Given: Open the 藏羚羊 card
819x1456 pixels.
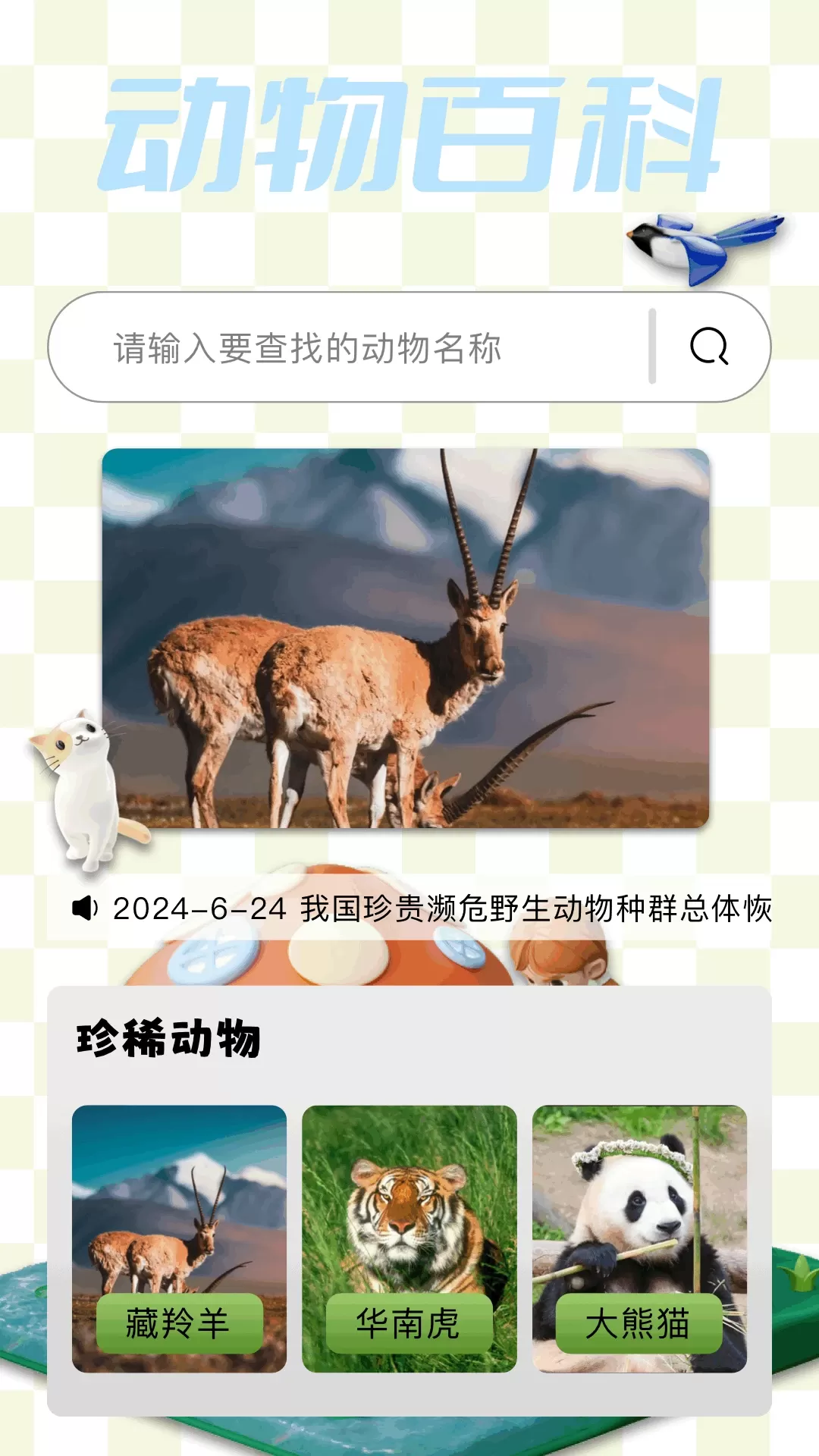Looking at the screenshot, I should [179, 1238].
